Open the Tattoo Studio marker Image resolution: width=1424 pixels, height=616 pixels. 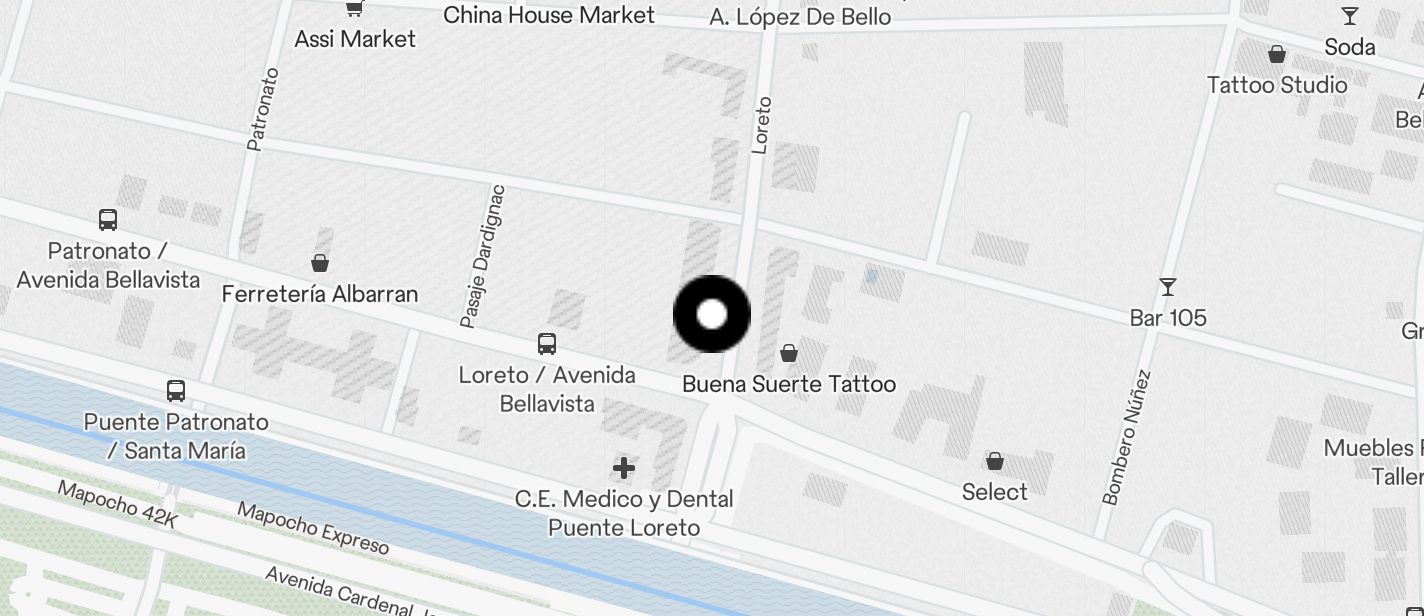[1277, 54]
